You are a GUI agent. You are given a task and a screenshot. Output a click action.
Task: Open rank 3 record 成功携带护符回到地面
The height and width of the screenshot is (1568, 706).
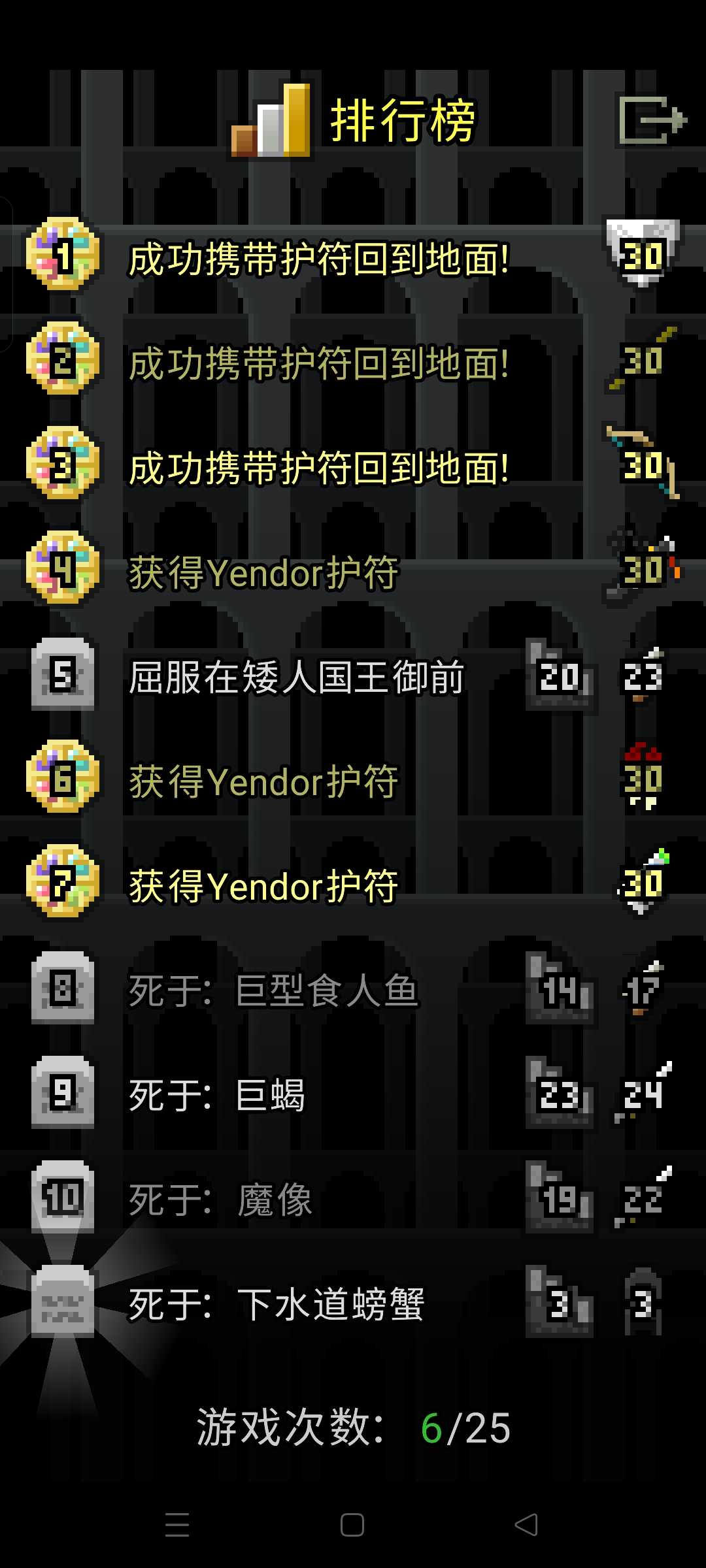(318, 468)
